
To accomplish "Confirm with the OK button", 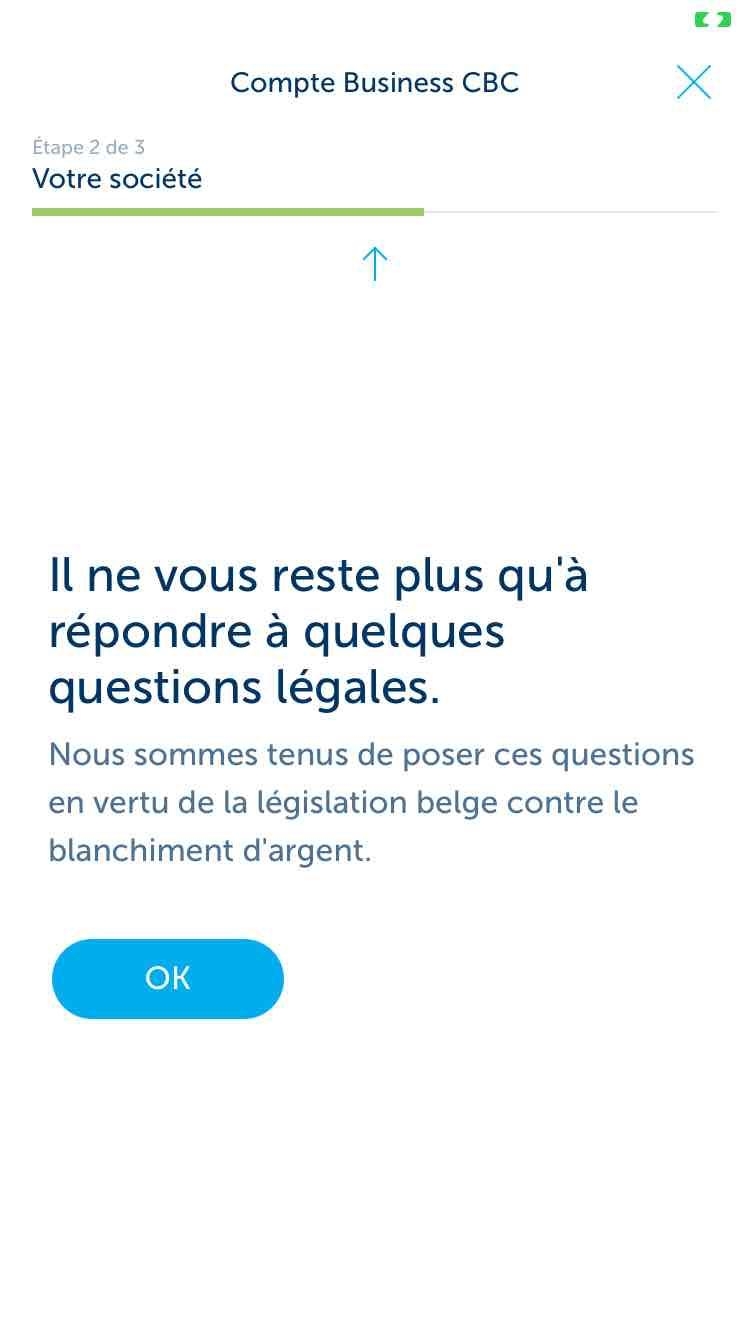I will coord(168,978).
